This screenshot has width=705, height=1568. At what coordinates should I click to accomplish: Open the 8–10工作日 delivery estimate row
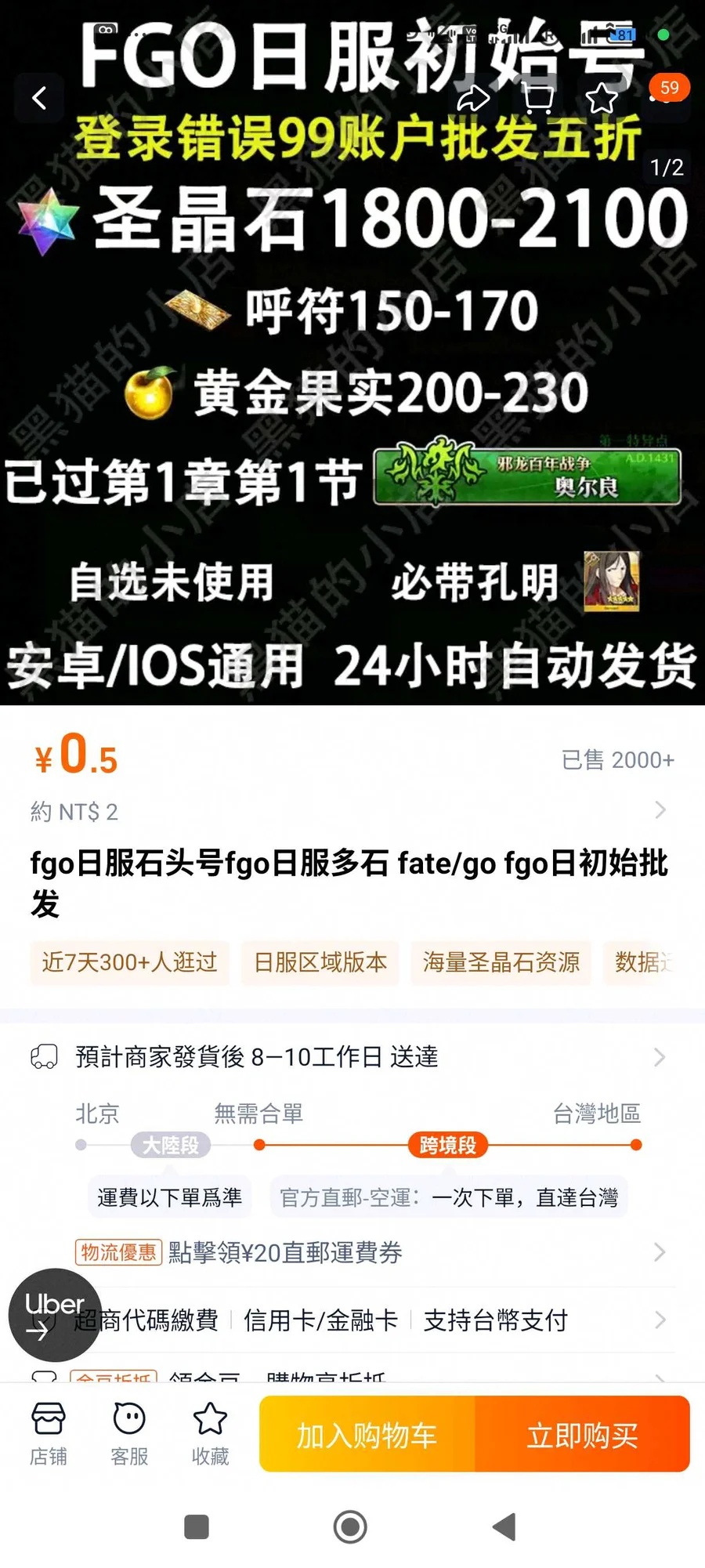pyautogui.click(x=352, y=1057)
